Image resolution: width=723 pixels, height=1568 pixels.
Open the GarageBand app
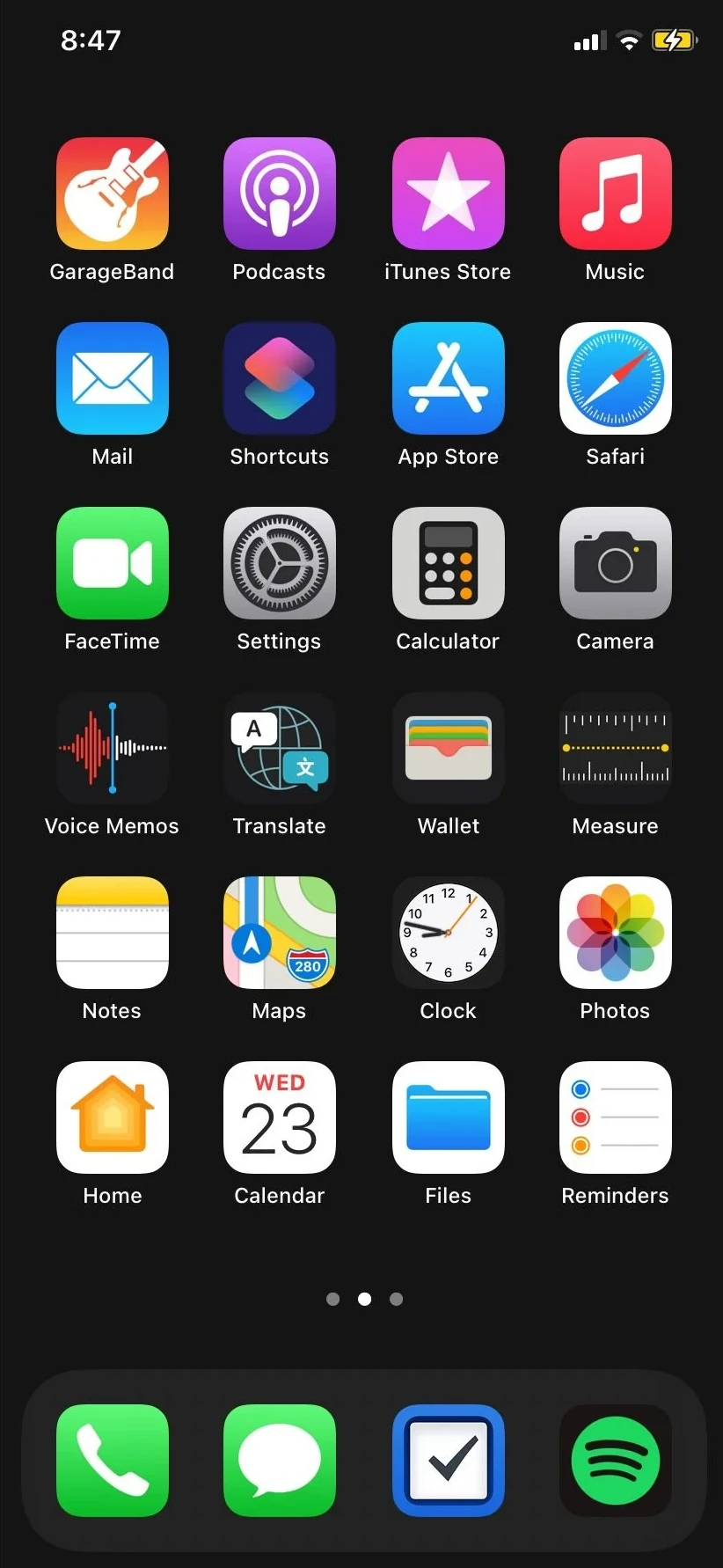coord(113,194)
